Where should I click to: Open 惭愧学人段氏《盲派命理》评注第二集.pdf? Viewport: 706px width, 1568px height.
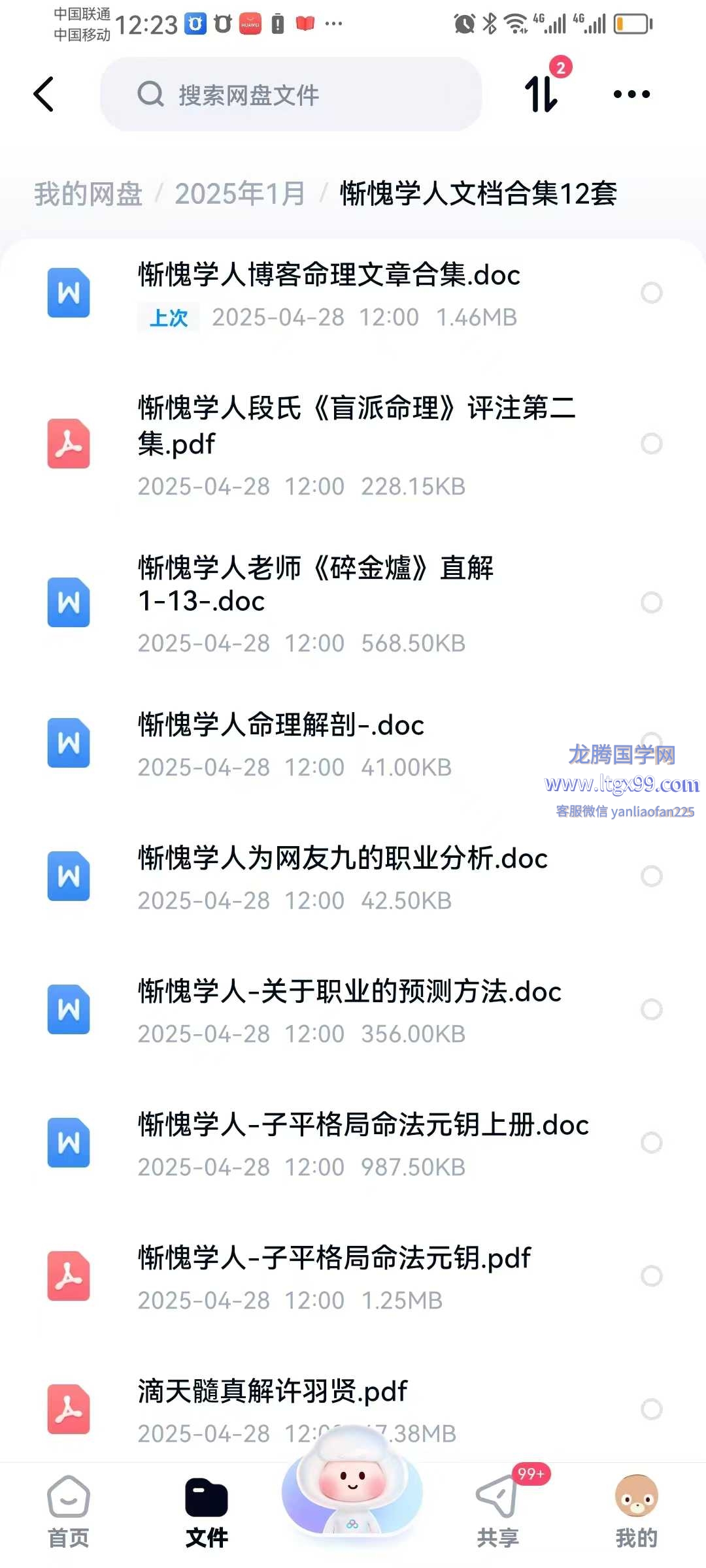[357, 425]
